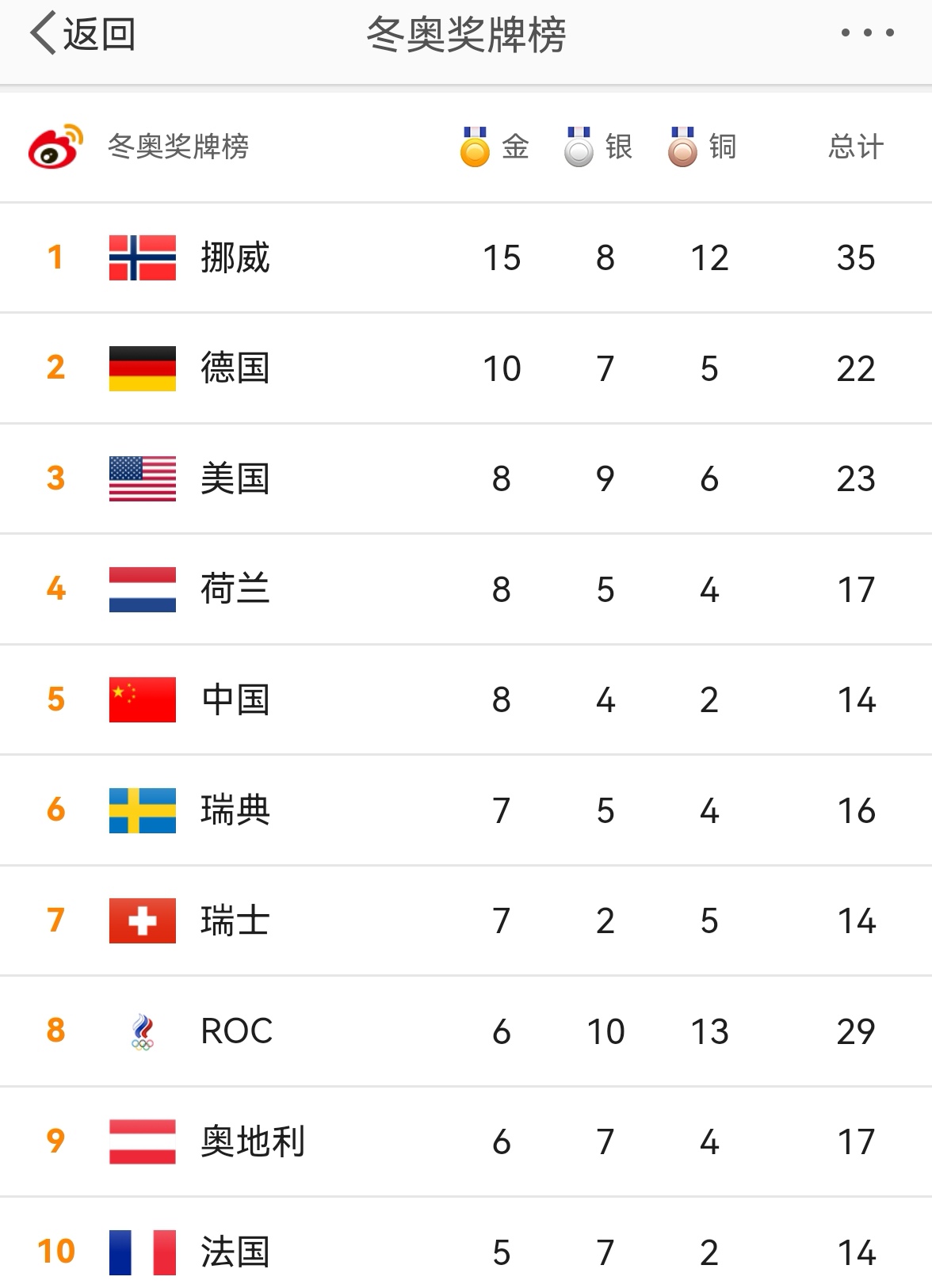932x1288 pixels.
Task: Open the three-dot overflow menu
Action: coord(867,33)
